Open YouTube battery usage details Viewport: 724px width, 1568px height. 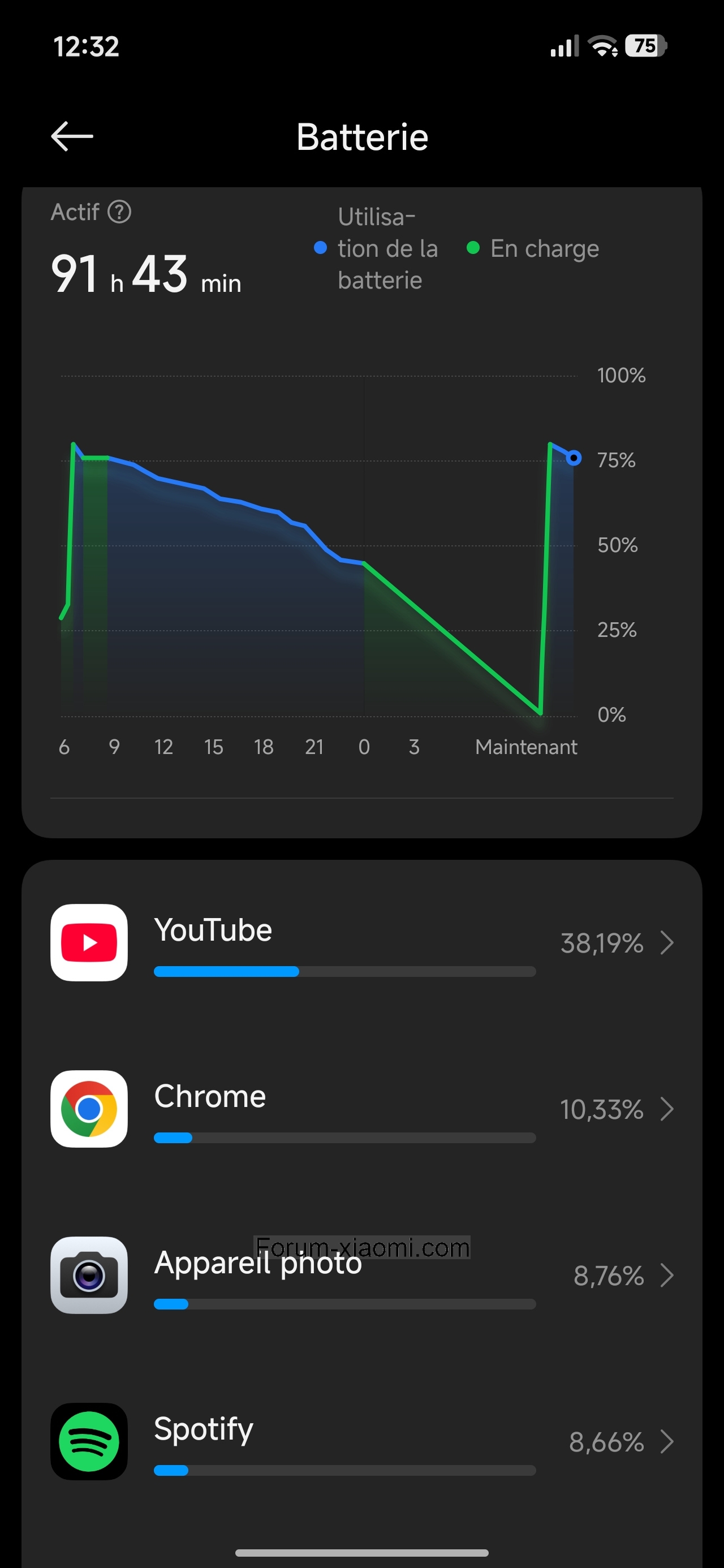tap(361, 943)
